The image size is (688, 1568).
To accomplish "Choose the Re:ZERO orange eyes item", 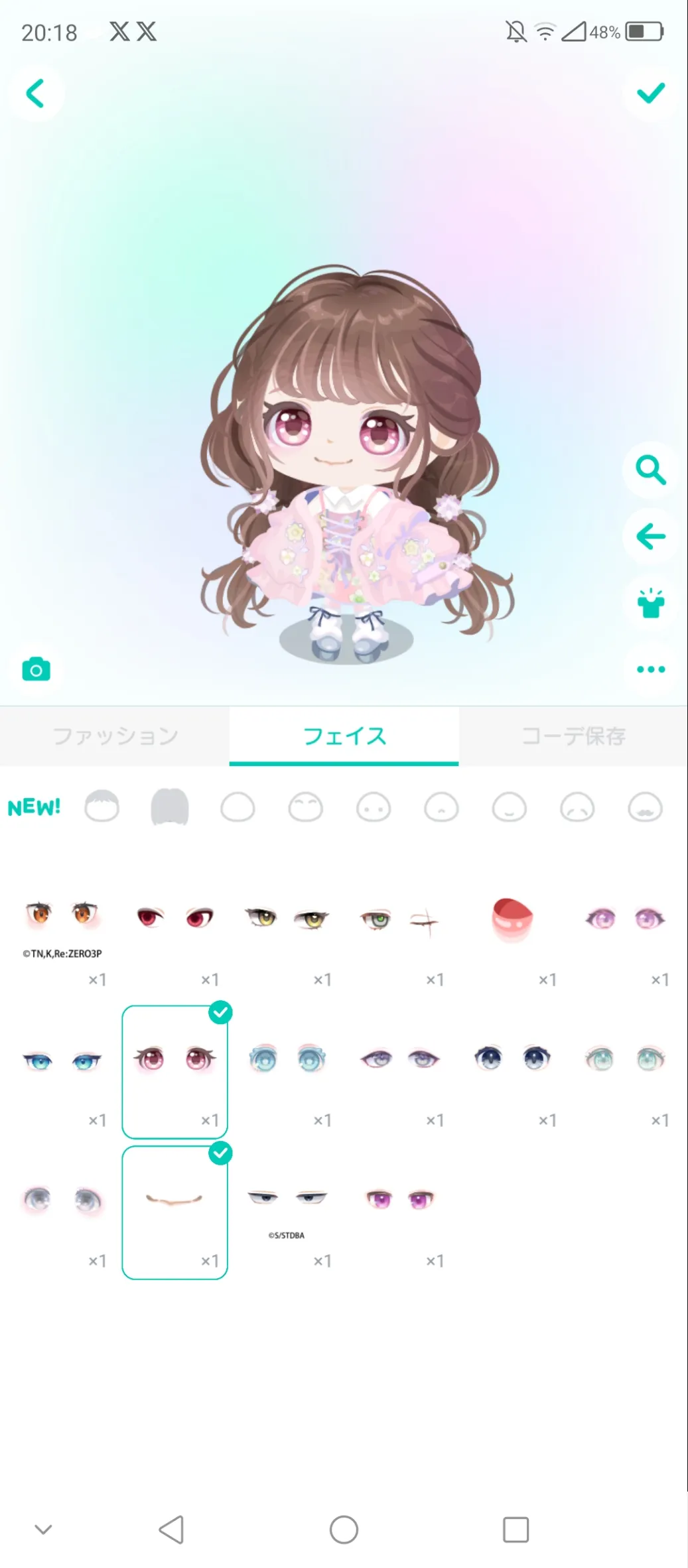I will tap(62, 935).
